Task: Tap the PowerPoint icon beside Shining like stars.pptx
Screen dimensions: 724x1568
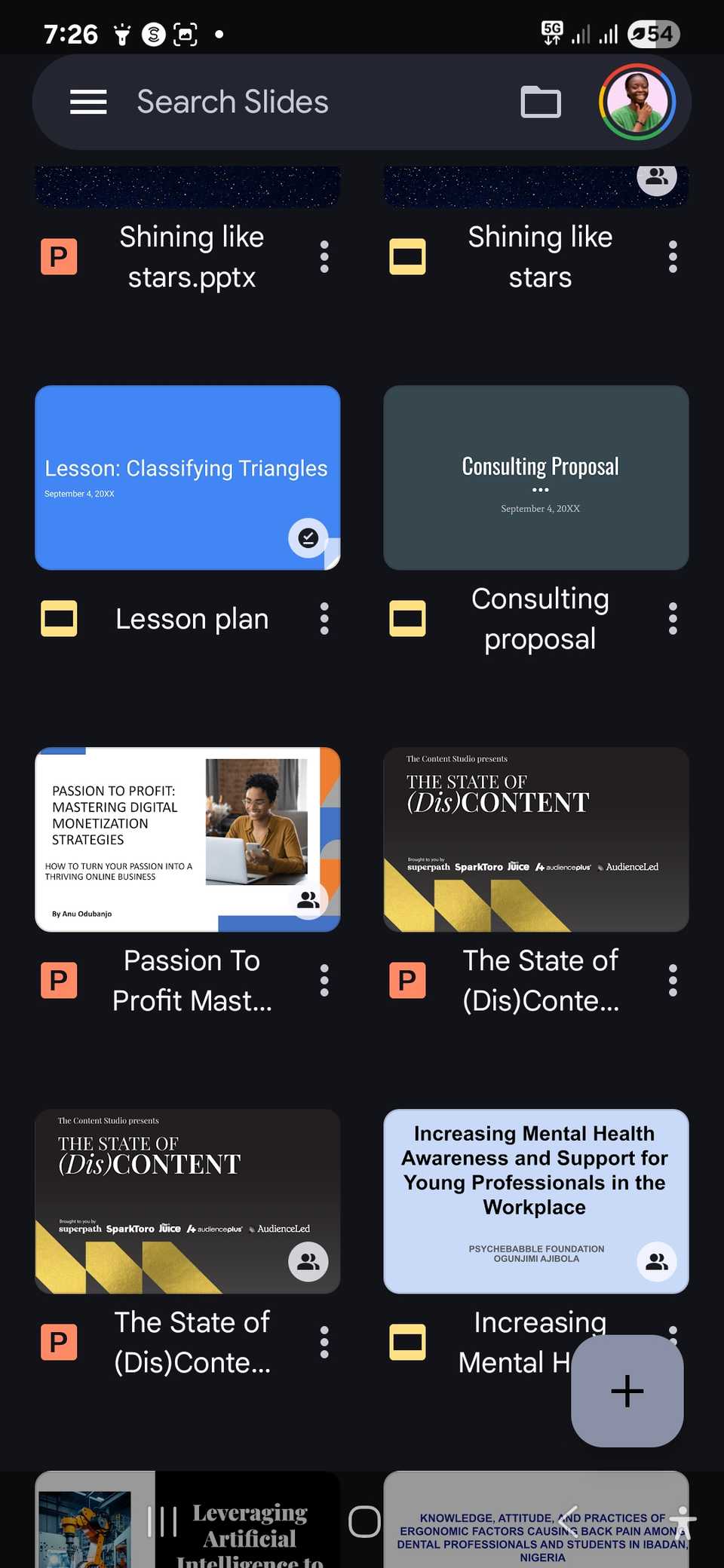Action: [59, 256]
